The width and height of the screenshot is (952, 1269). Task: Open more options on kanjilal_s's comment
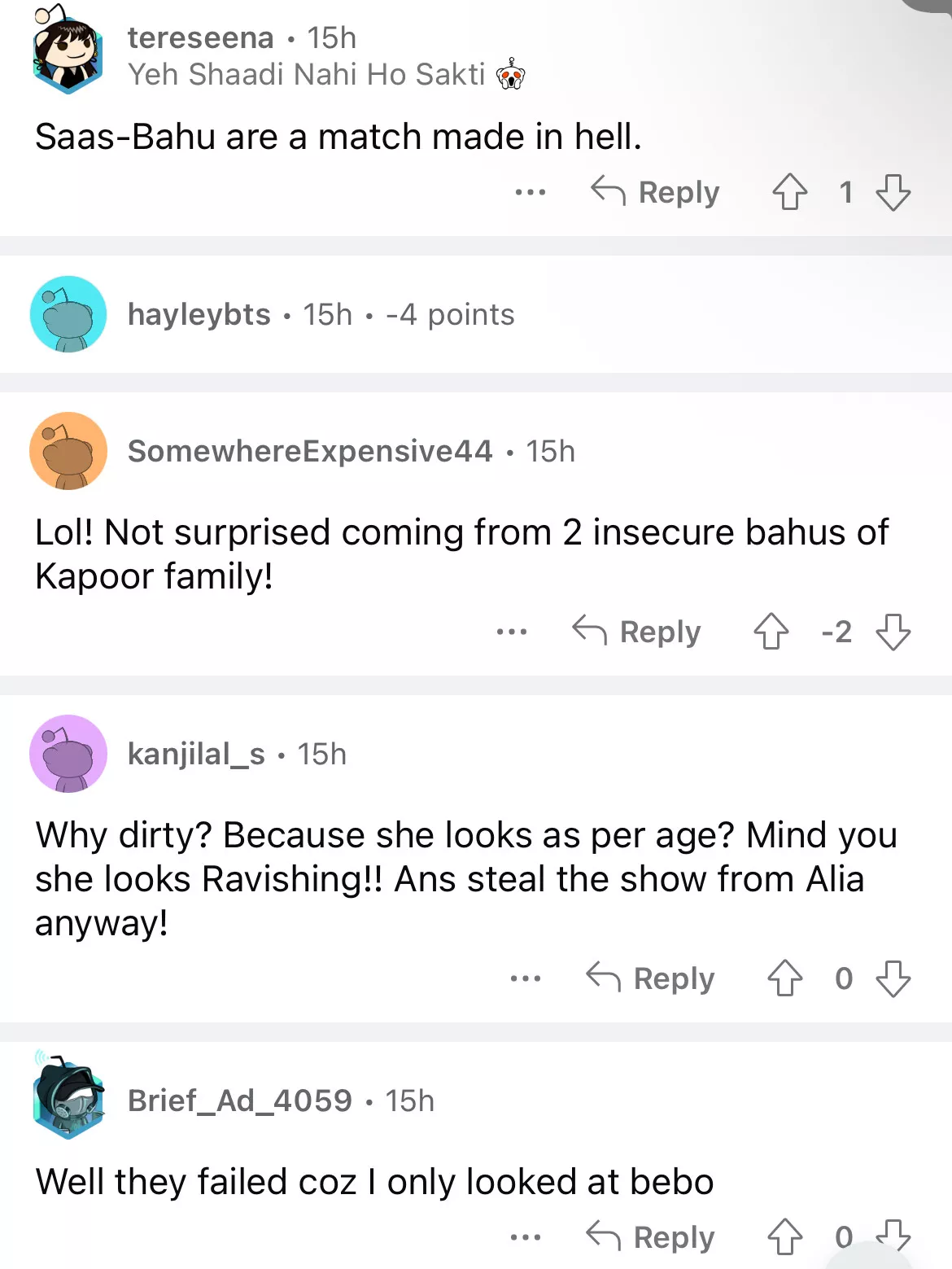point(526,978)
